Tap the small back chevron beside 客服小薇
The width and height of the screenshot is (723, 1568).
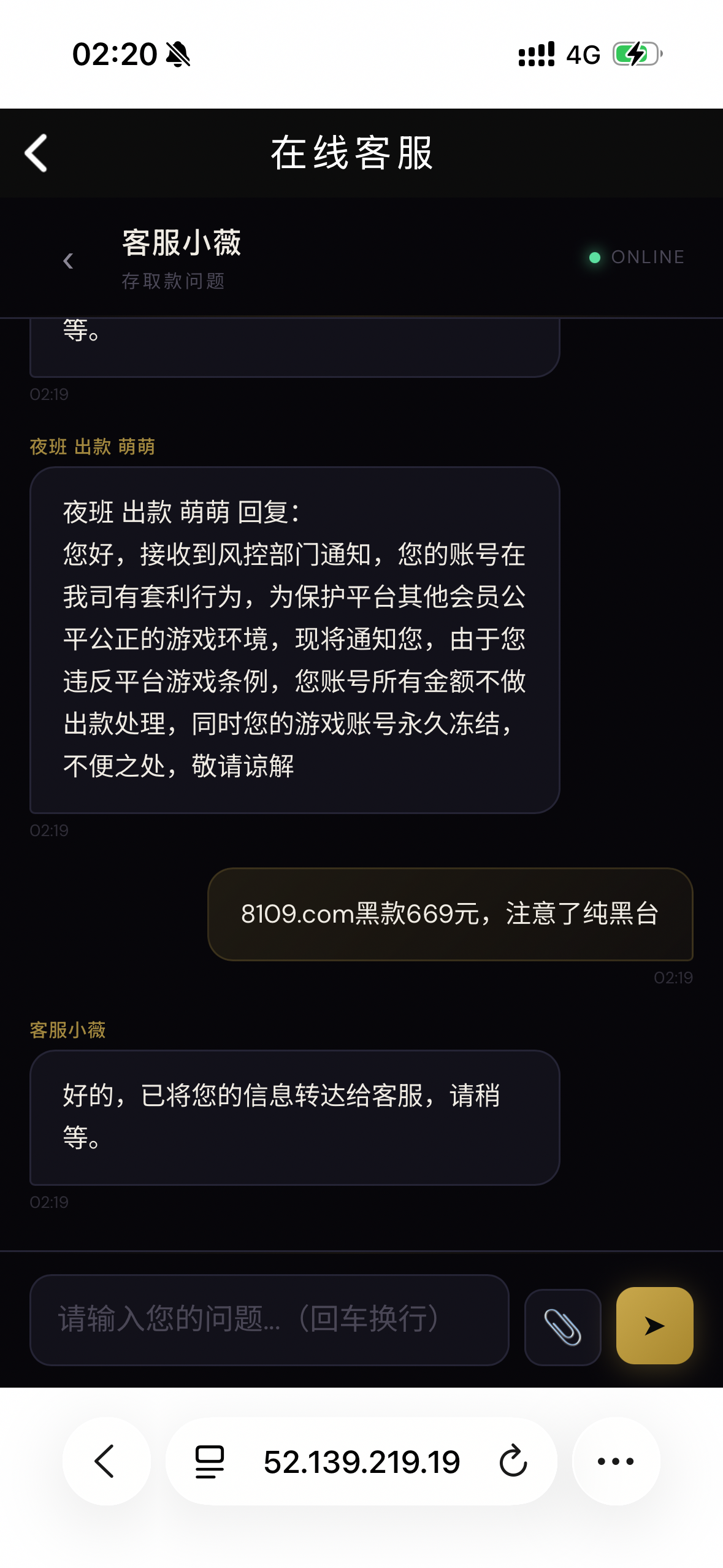(x=68, y=261)
